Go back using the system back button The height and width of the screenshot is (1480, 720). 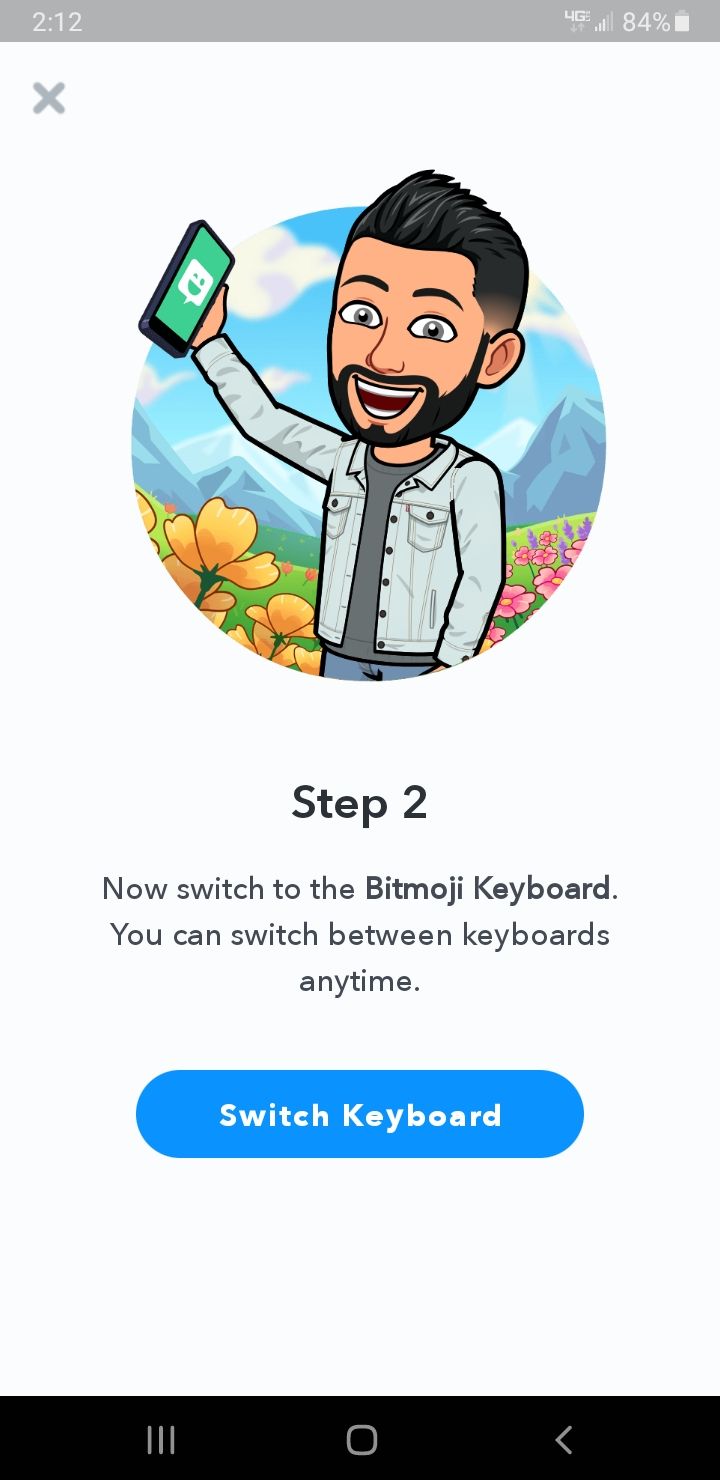(564, 1440)
